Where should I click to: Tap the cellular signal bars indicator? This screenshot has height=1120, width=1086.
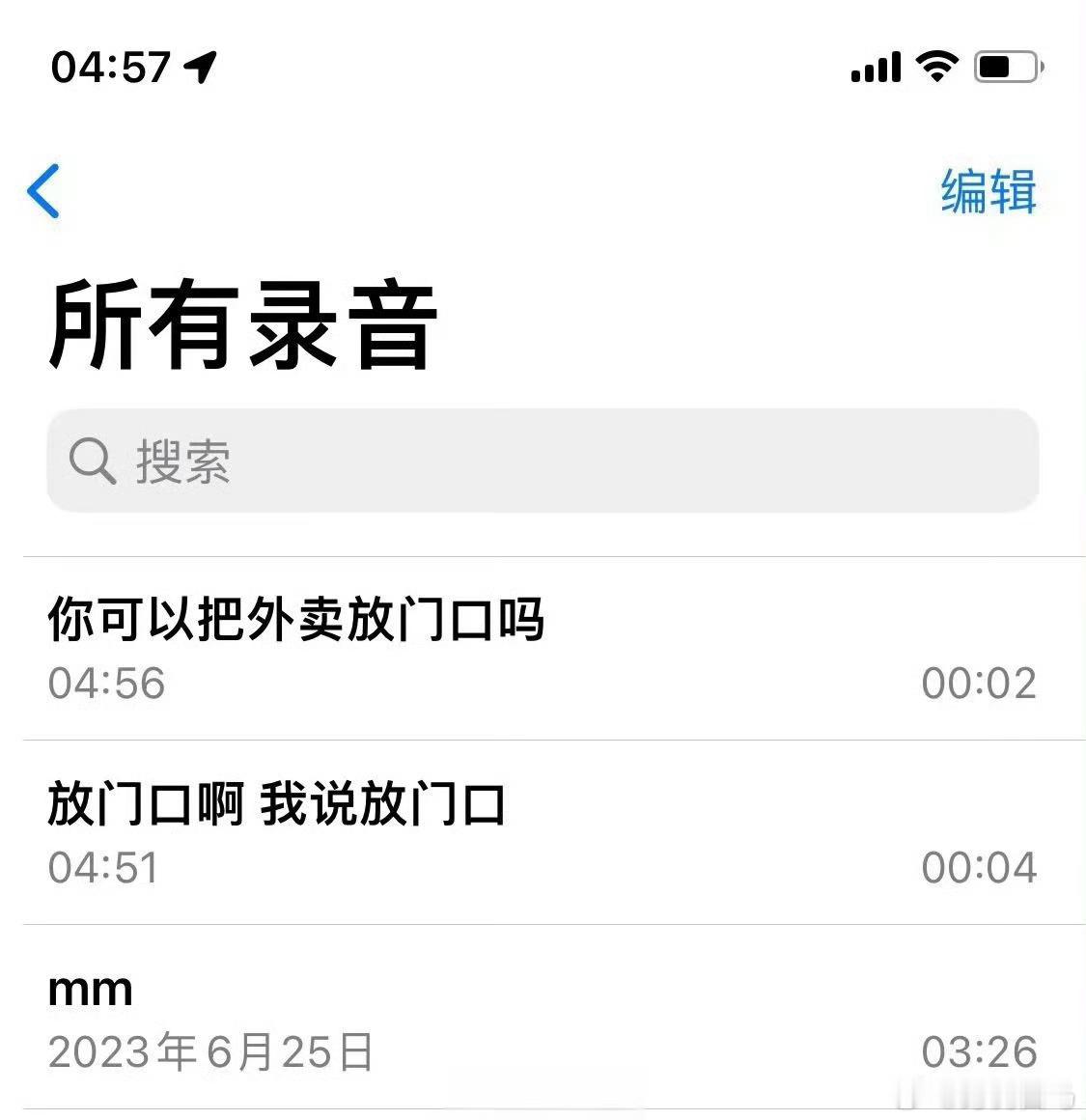point(875,68)
